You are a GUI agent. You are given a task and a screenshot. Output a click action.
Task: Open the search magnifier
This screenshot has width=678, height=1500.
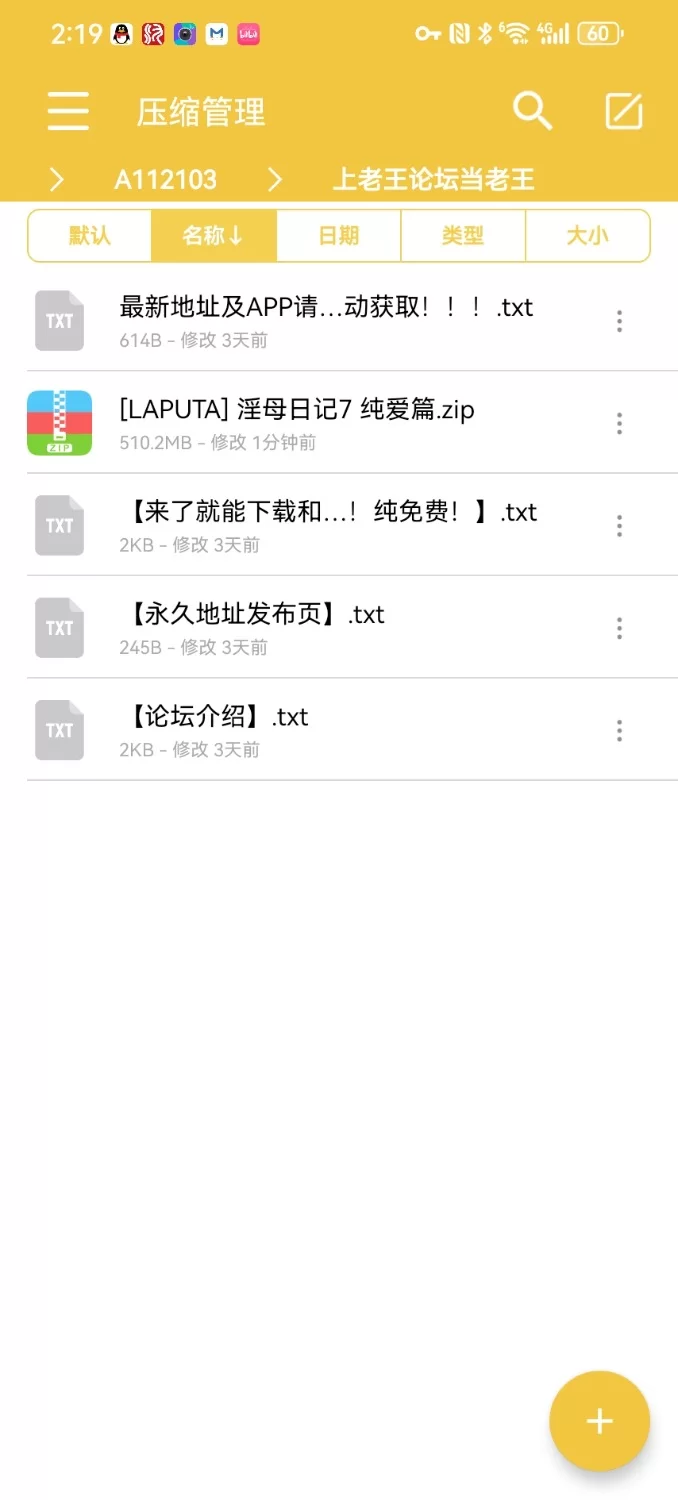pos(532,111)
